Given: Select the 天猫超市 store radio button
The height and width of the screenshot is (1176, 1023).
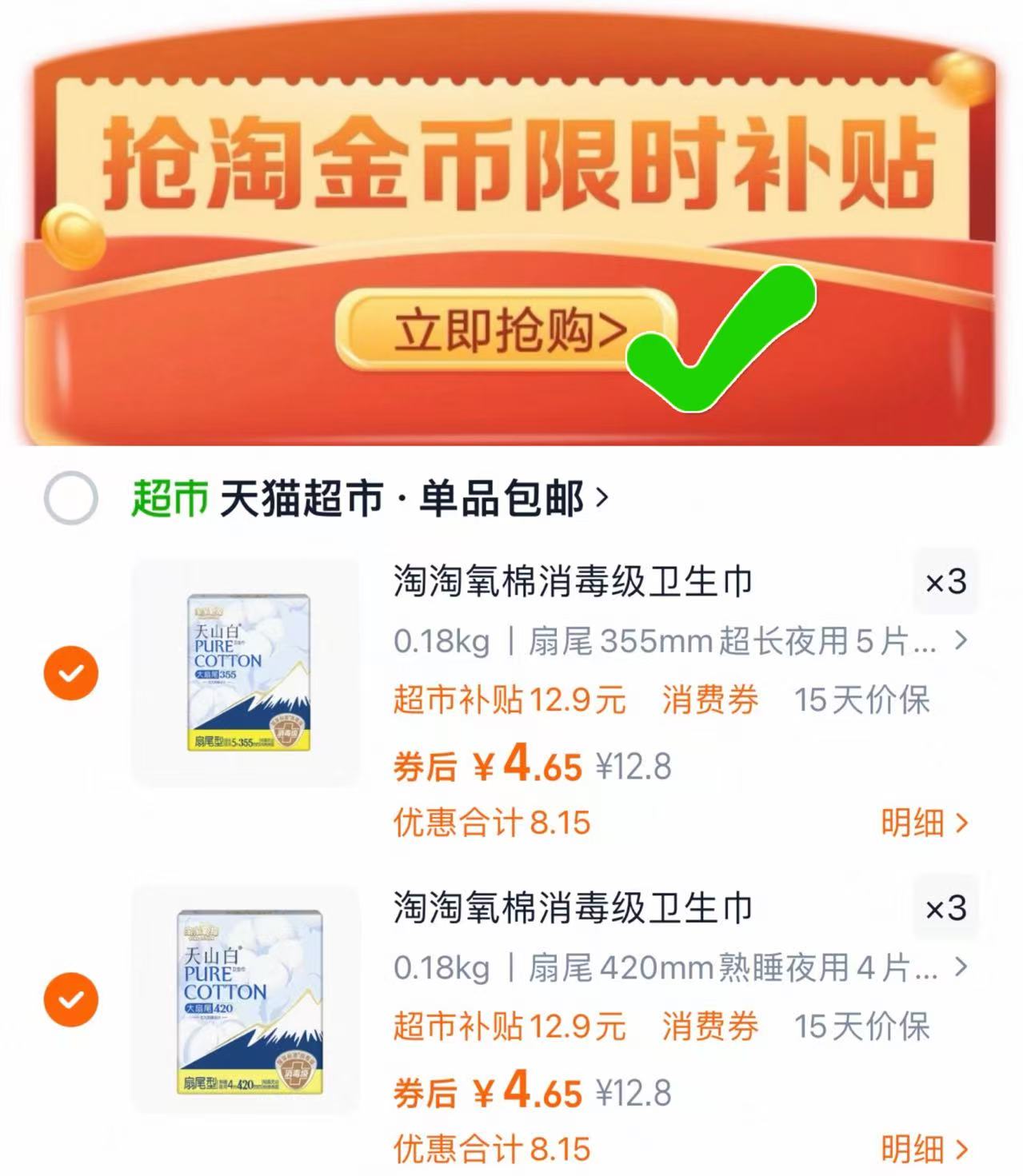Looking at the screenshot, I should [x=71, y=497].
